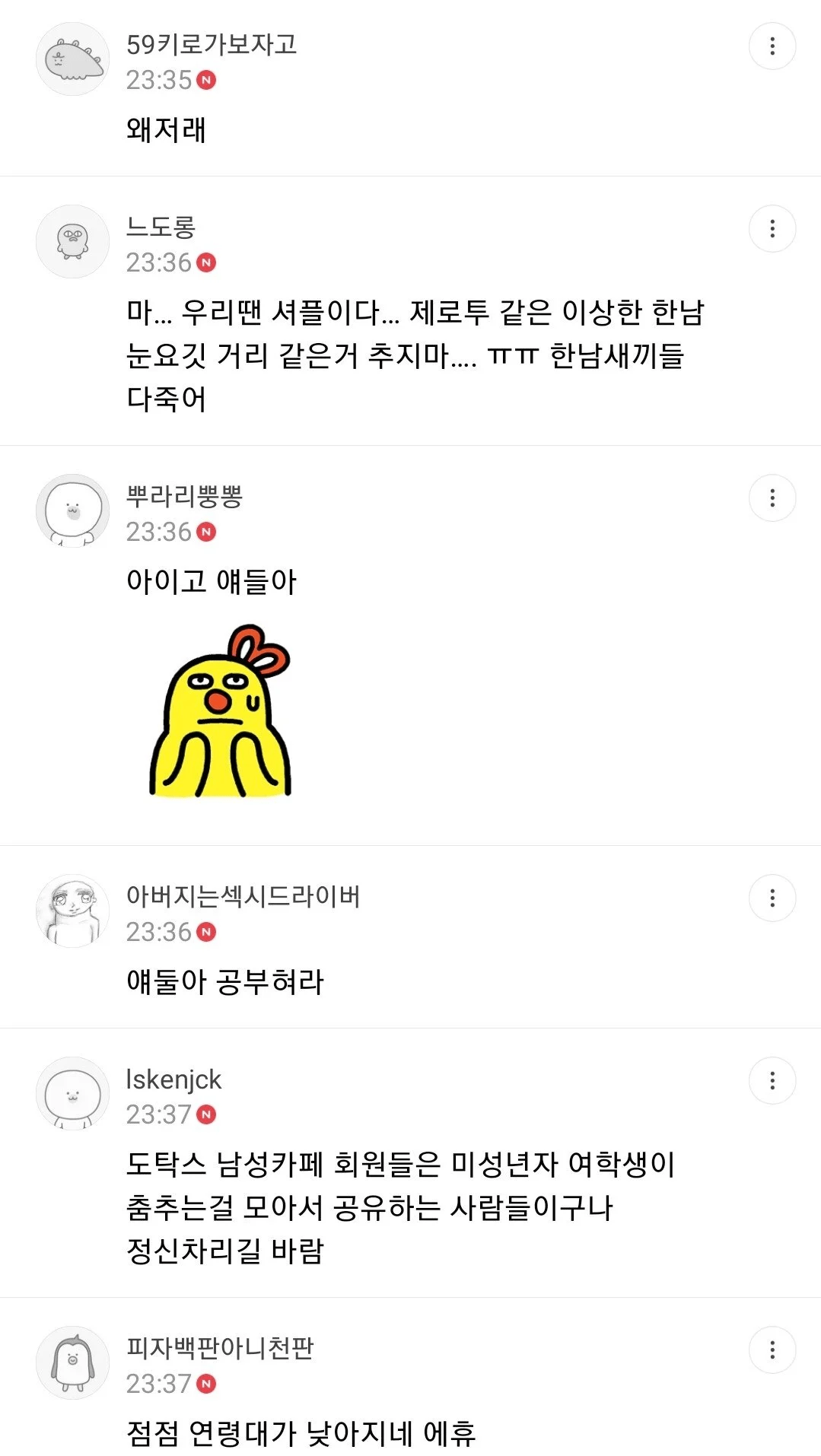Open 아버지는섹시드라이버's profile avatar
821x1456 pixels.
(73, 911)
